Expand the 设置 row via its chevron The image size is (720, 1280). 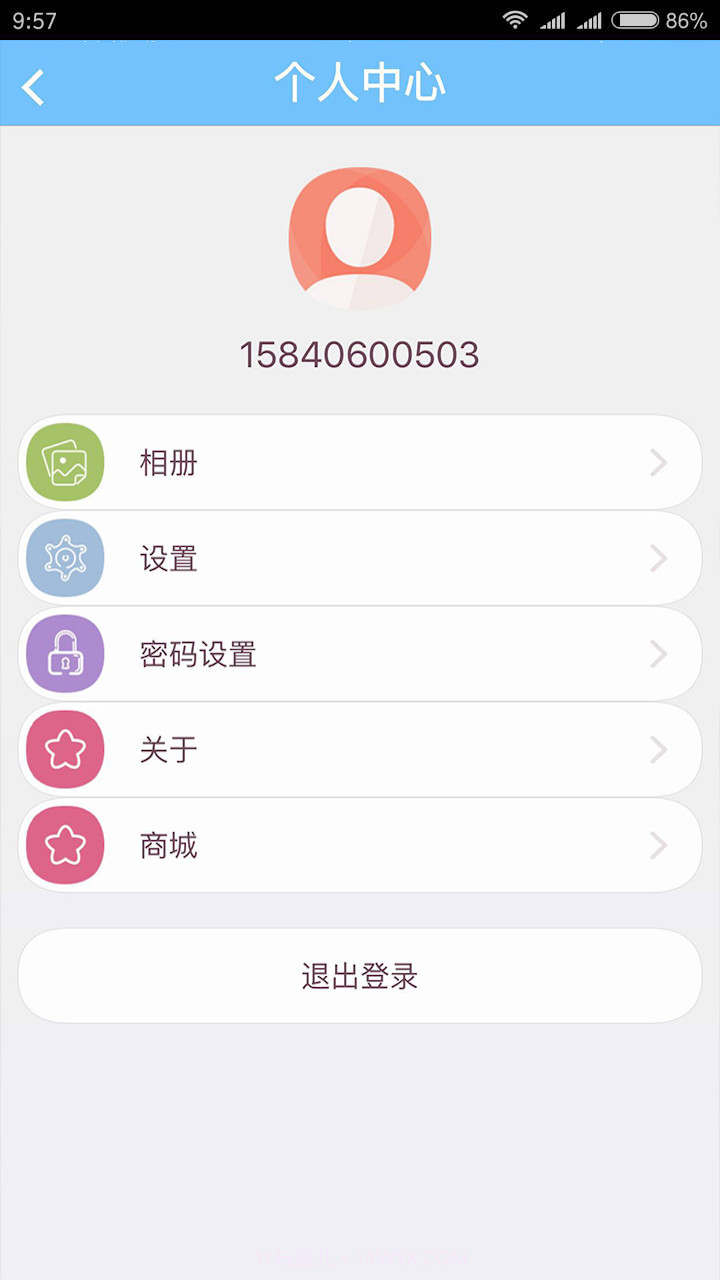click(658, 558)
